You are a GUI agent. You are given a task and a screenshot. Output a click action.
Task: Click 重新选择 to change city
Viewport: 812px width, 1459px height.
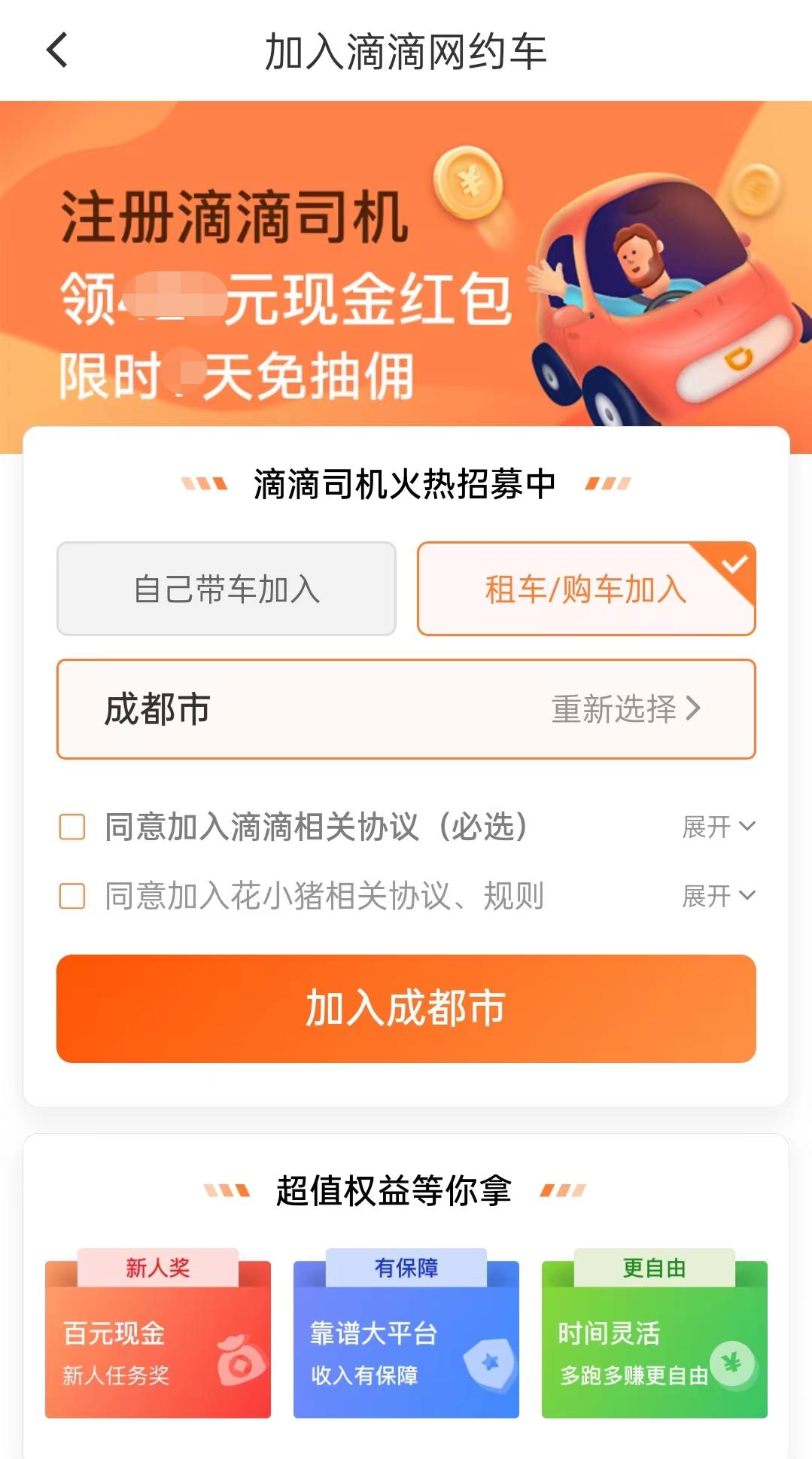point(613,708)
